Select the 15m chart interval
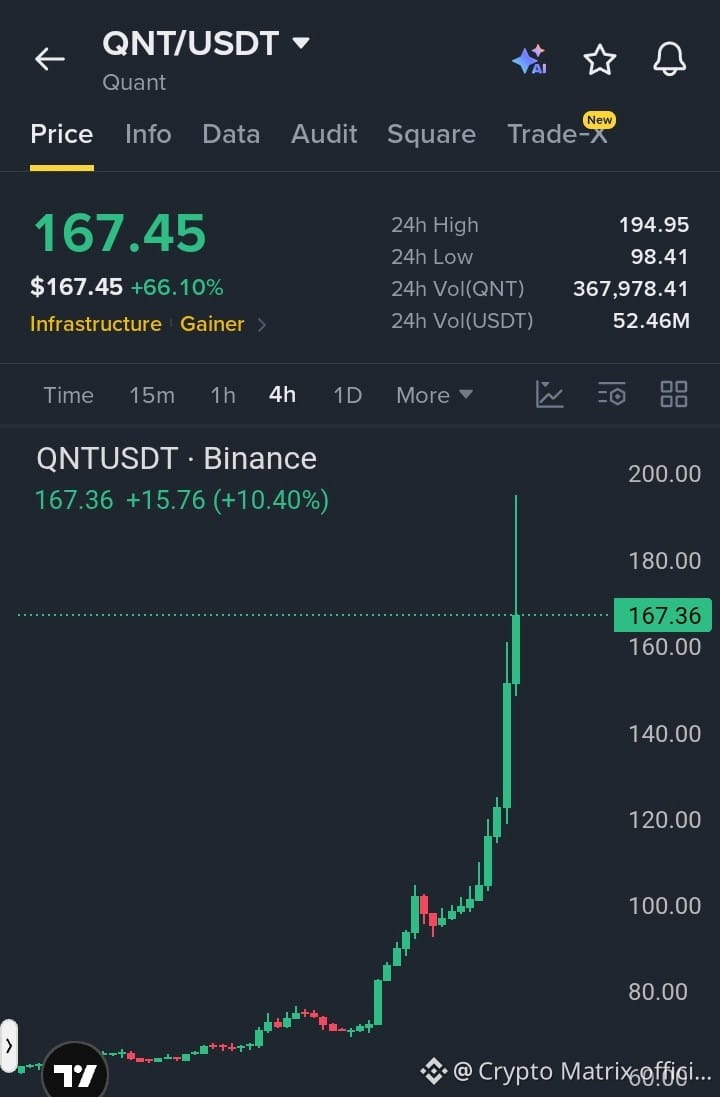This screenshot has width=720, height=1097. point(152,395)
